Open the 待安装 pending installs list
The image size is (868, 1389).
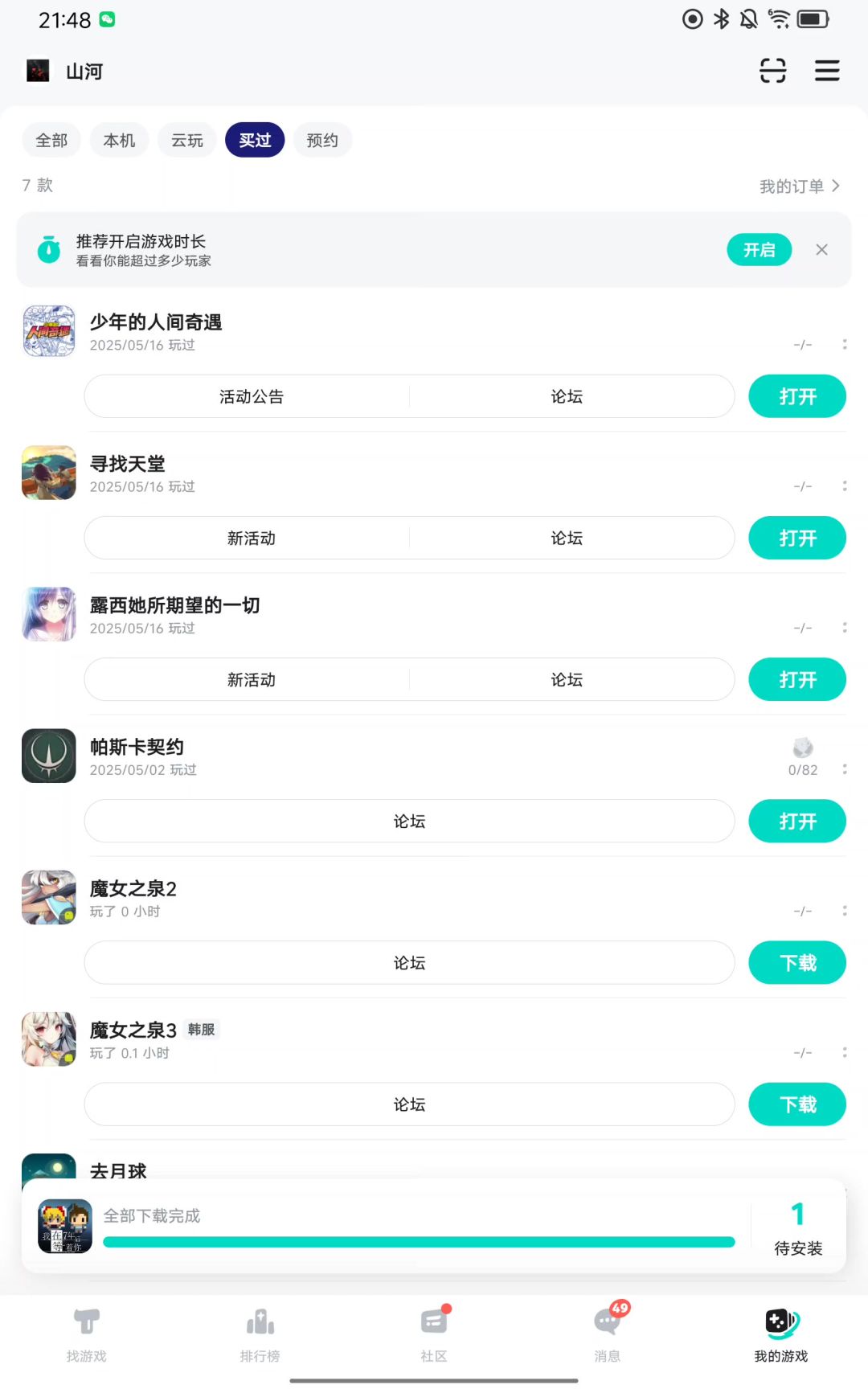(x=797, y=1227)
